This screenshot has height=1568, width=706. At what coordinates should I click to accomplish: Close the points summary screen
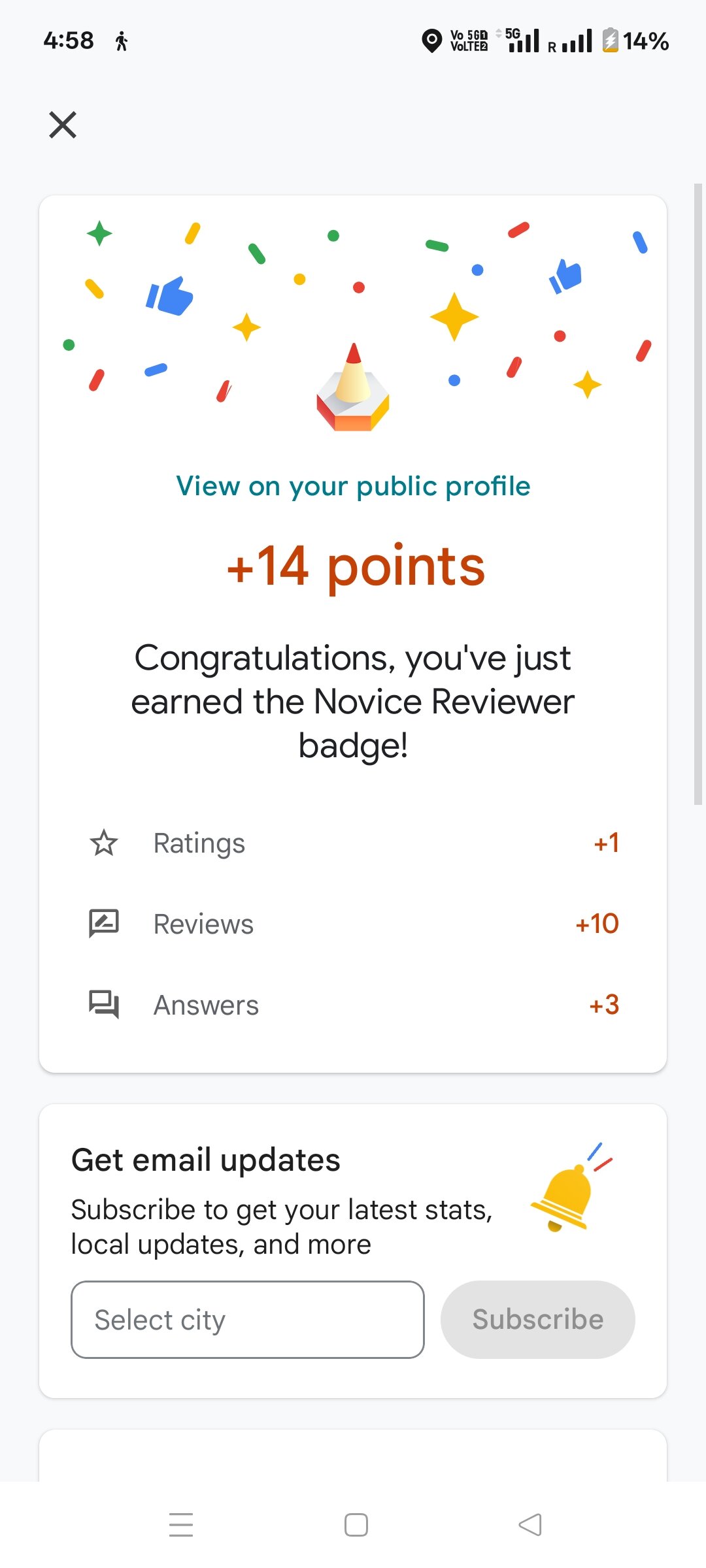[63, 124]
